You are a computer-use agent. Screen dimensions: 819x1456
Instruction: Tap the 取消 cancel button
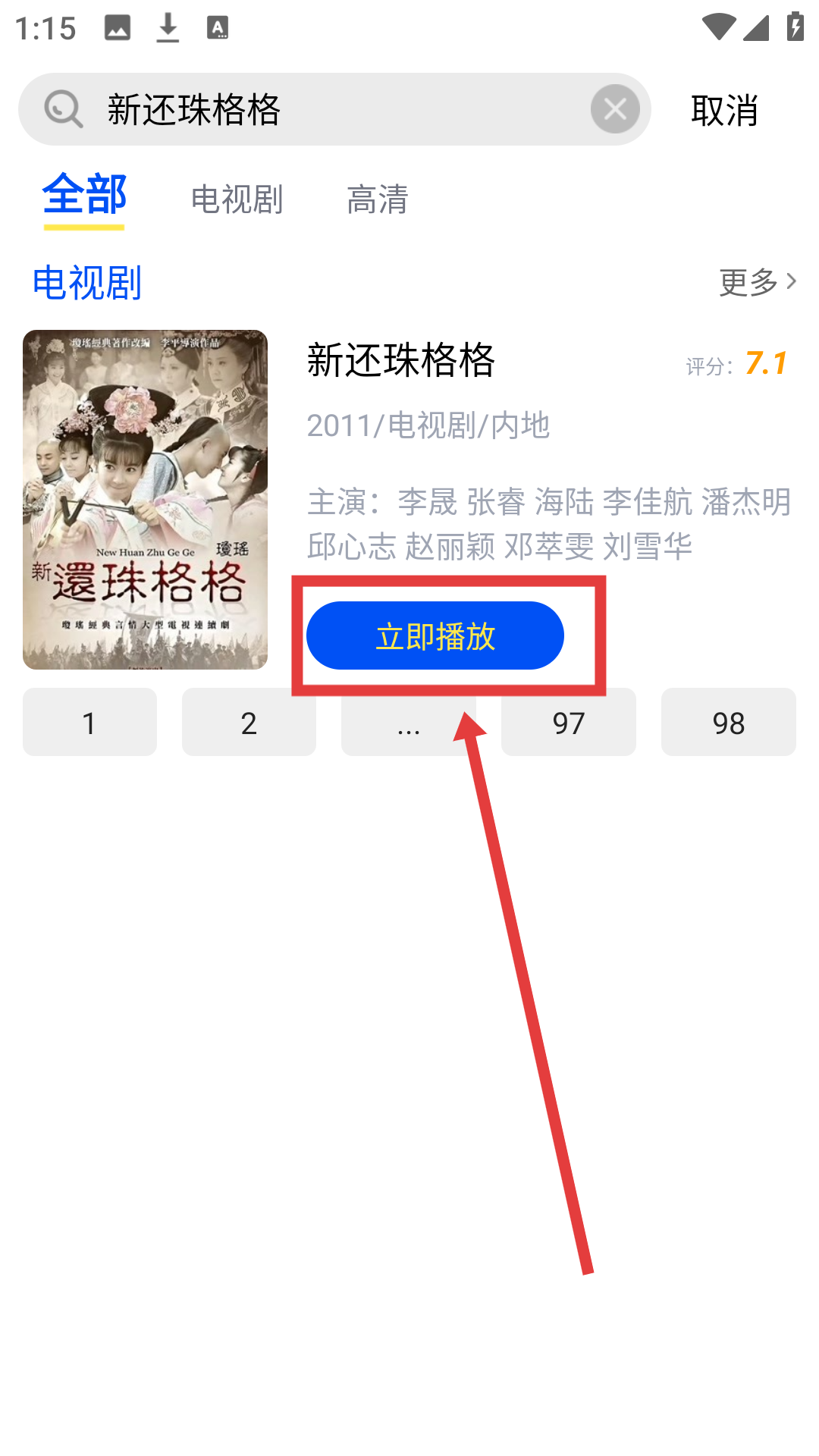(x=724, y=111)
